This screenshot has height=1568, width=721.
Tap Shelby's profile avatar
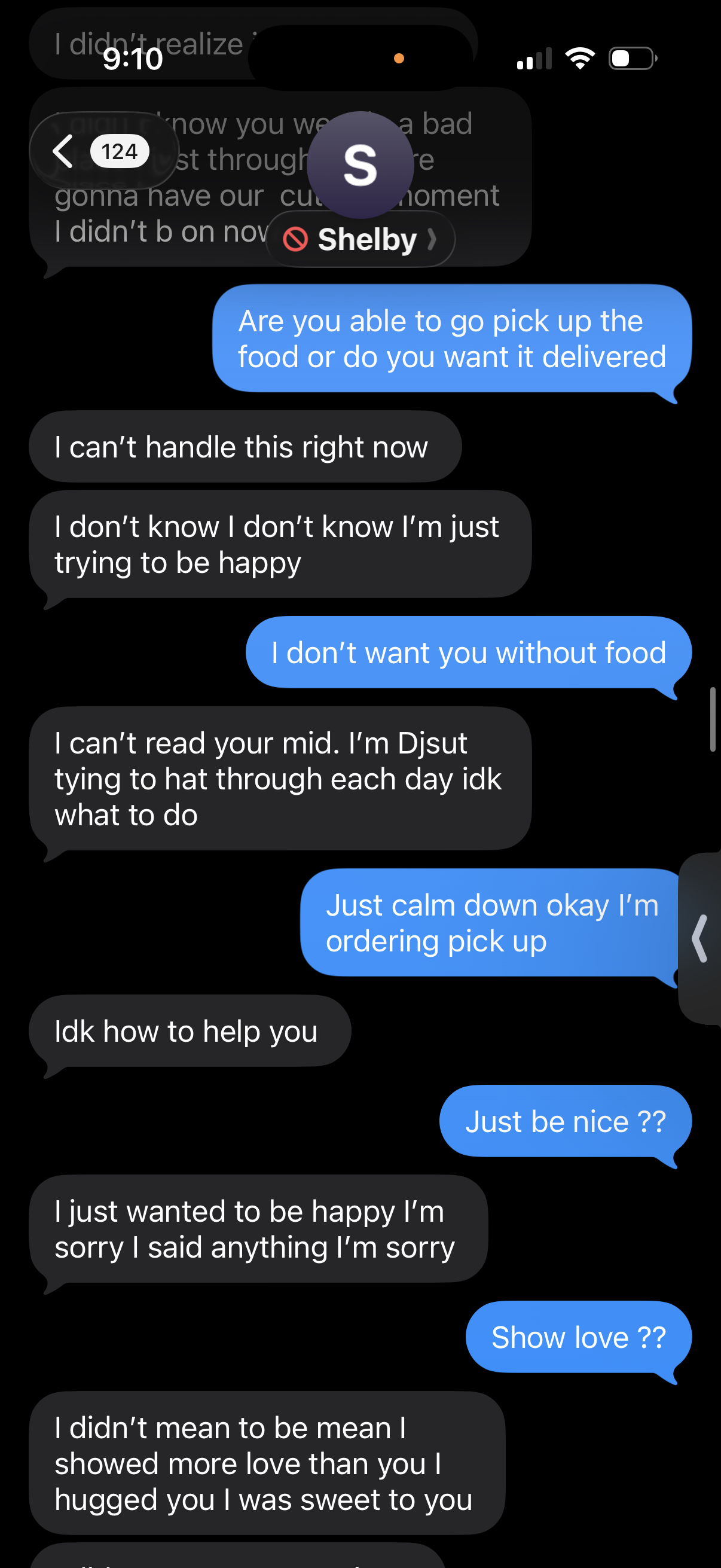click(x=360, y=165)
